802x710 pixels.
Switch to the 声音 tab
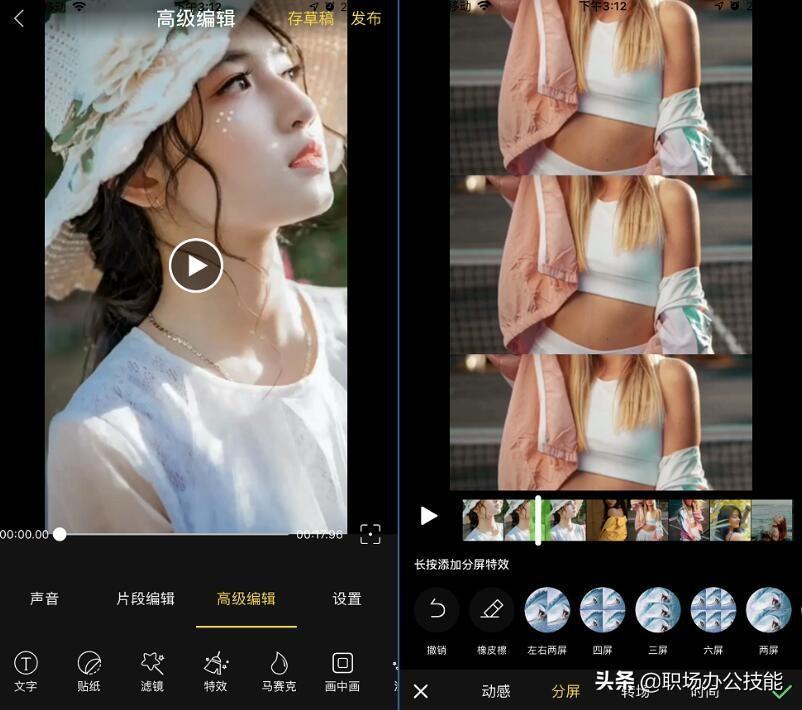pos(44,598)
